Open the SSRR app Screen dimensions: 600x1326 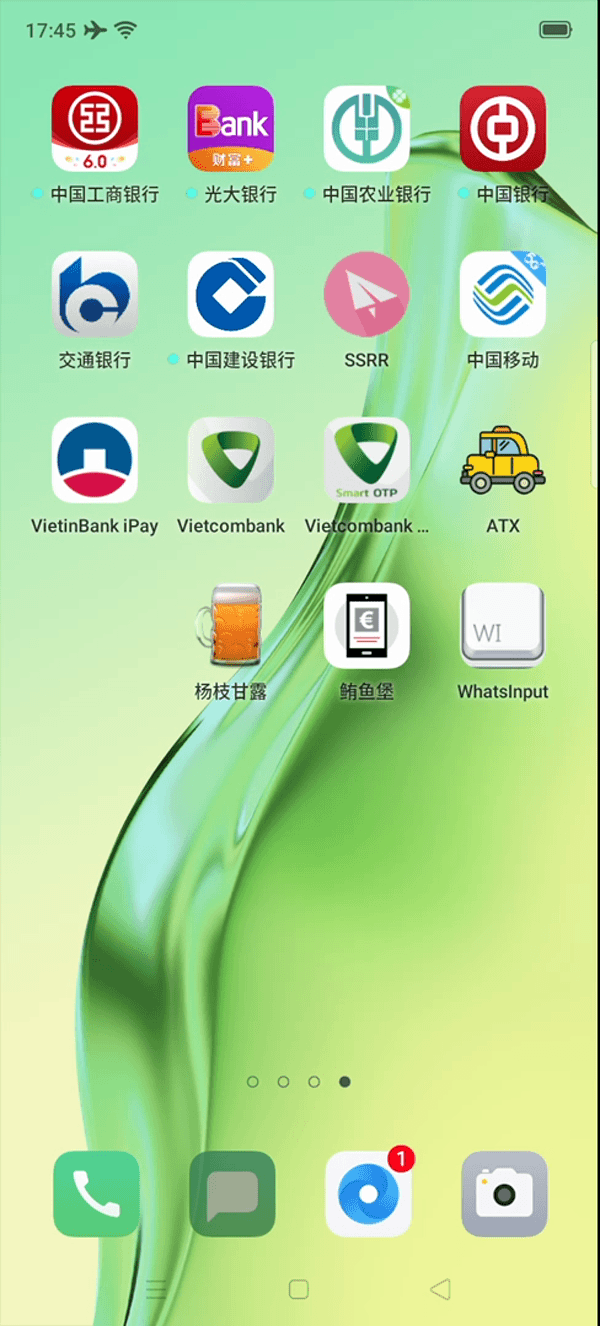(x=367, y=295)
